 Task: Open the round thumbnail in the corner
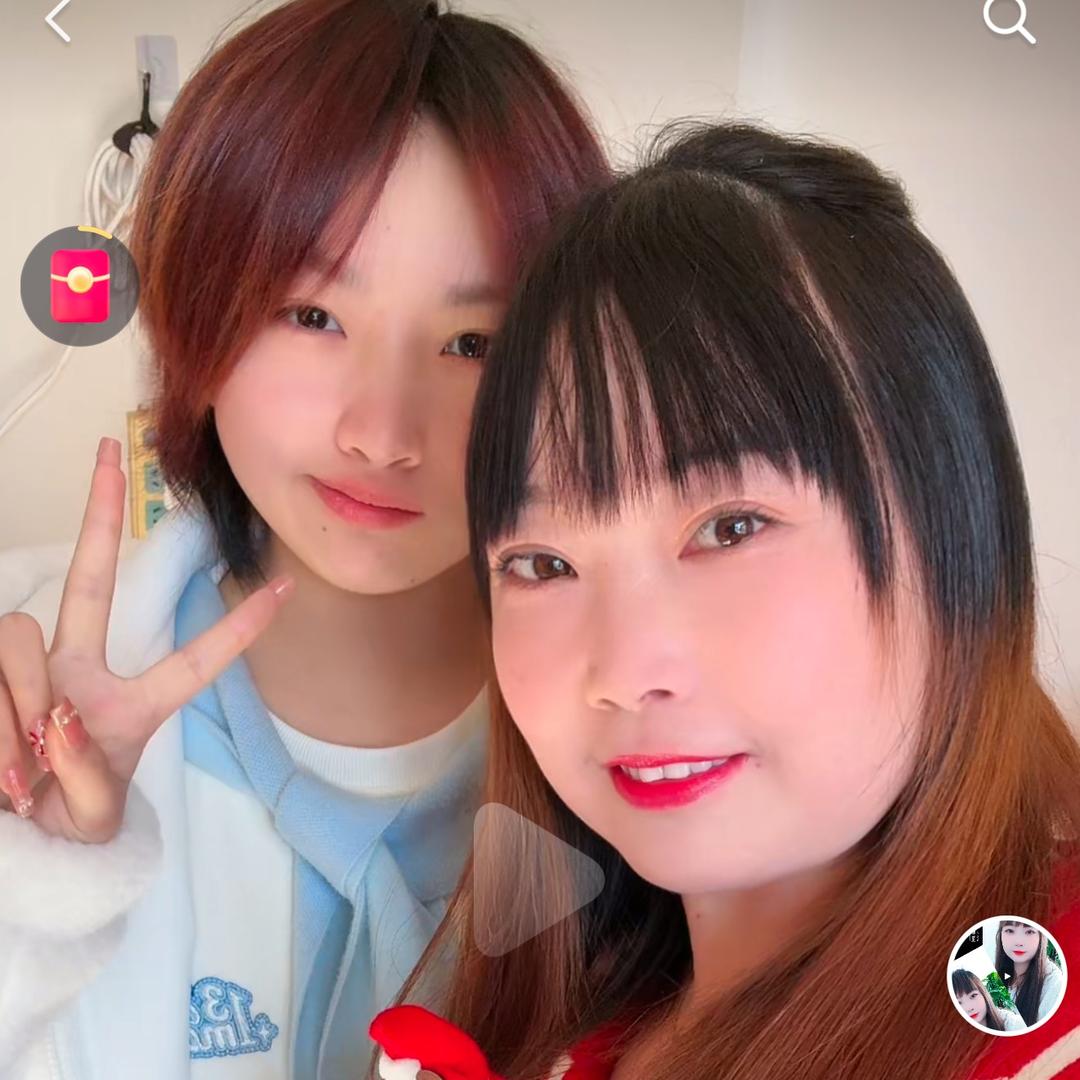1007,975
